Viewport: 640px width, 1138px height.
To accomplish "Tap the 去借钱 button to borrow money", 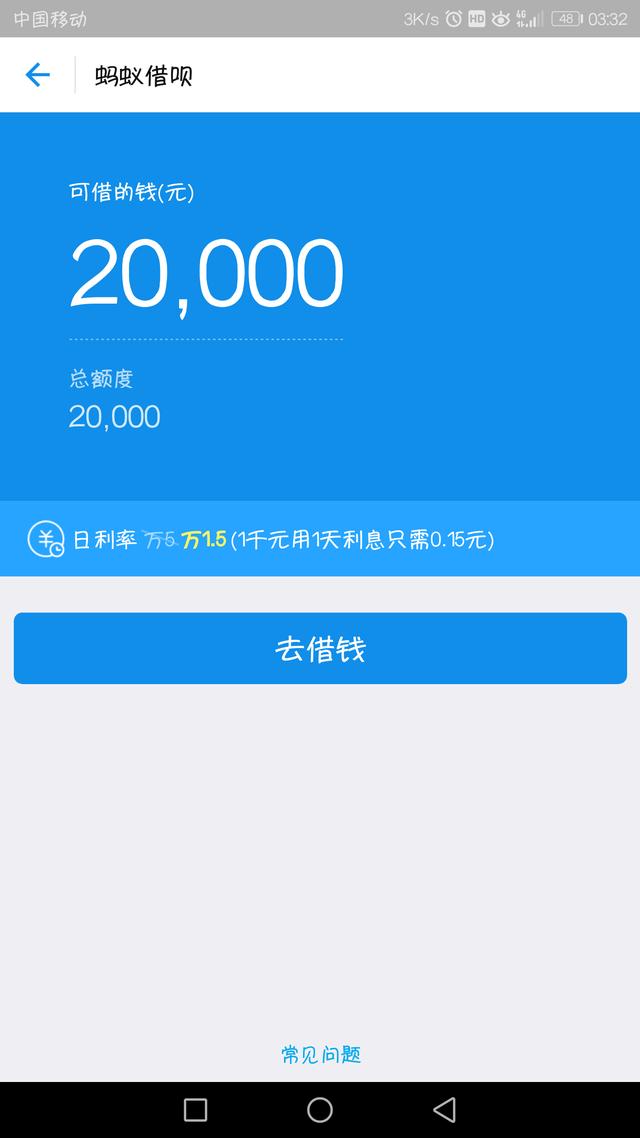I will point(320,649).
